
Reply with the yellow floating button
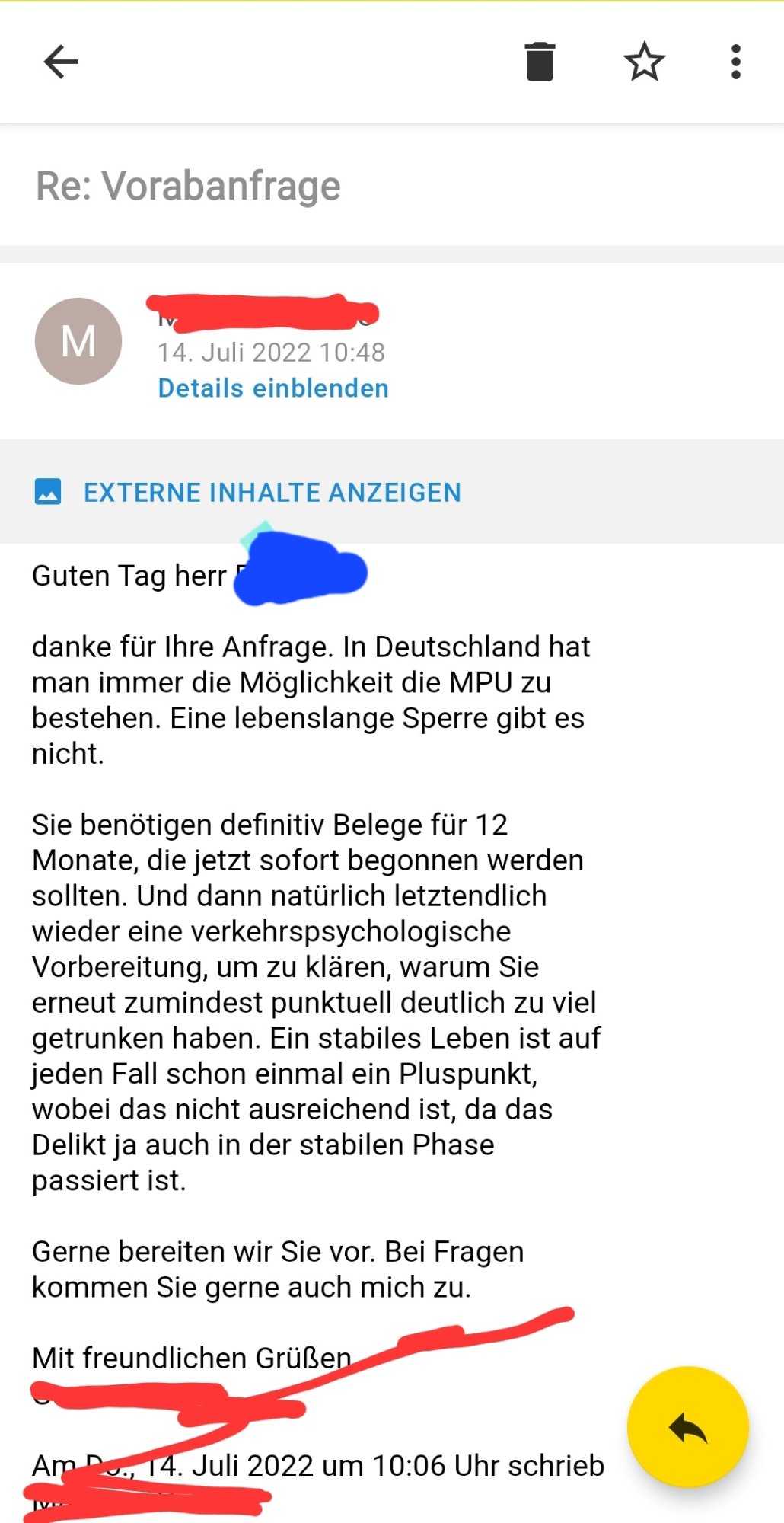(687, 1427)
